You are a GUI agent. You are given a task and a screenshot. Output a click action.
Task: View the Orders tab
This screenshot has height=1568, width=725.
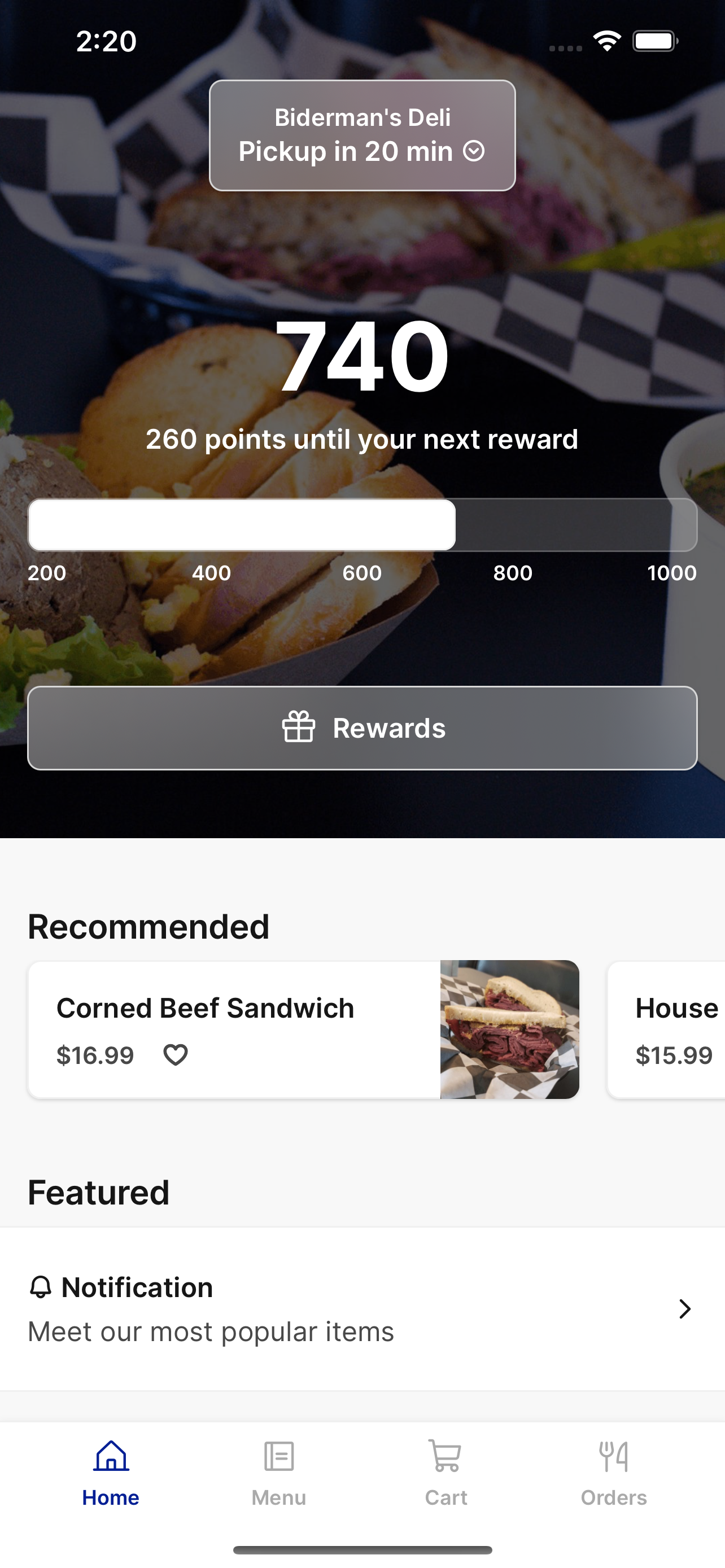[x=614, y=1473]
